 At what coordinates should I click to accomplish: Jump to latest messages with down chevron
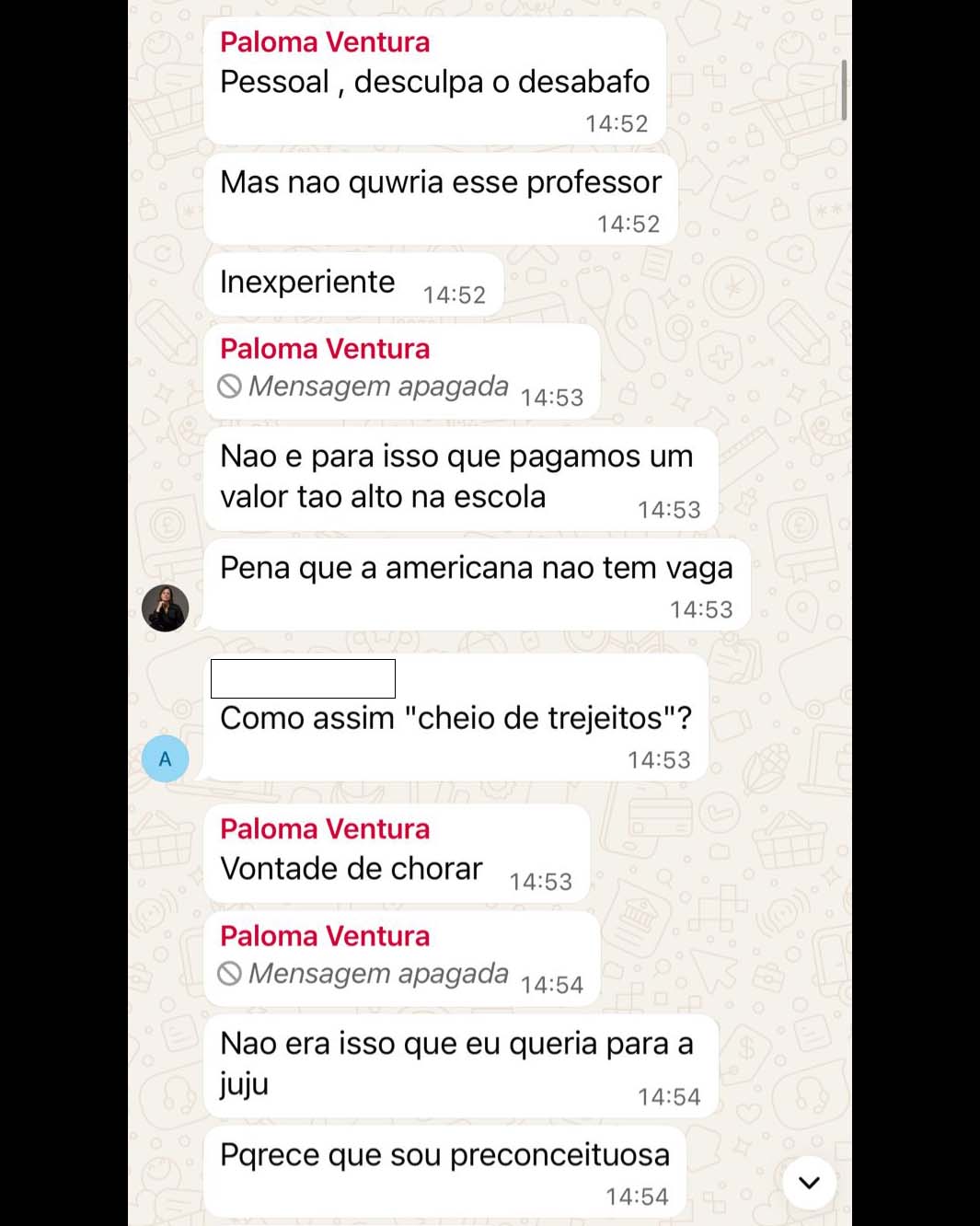[809, 1183]
